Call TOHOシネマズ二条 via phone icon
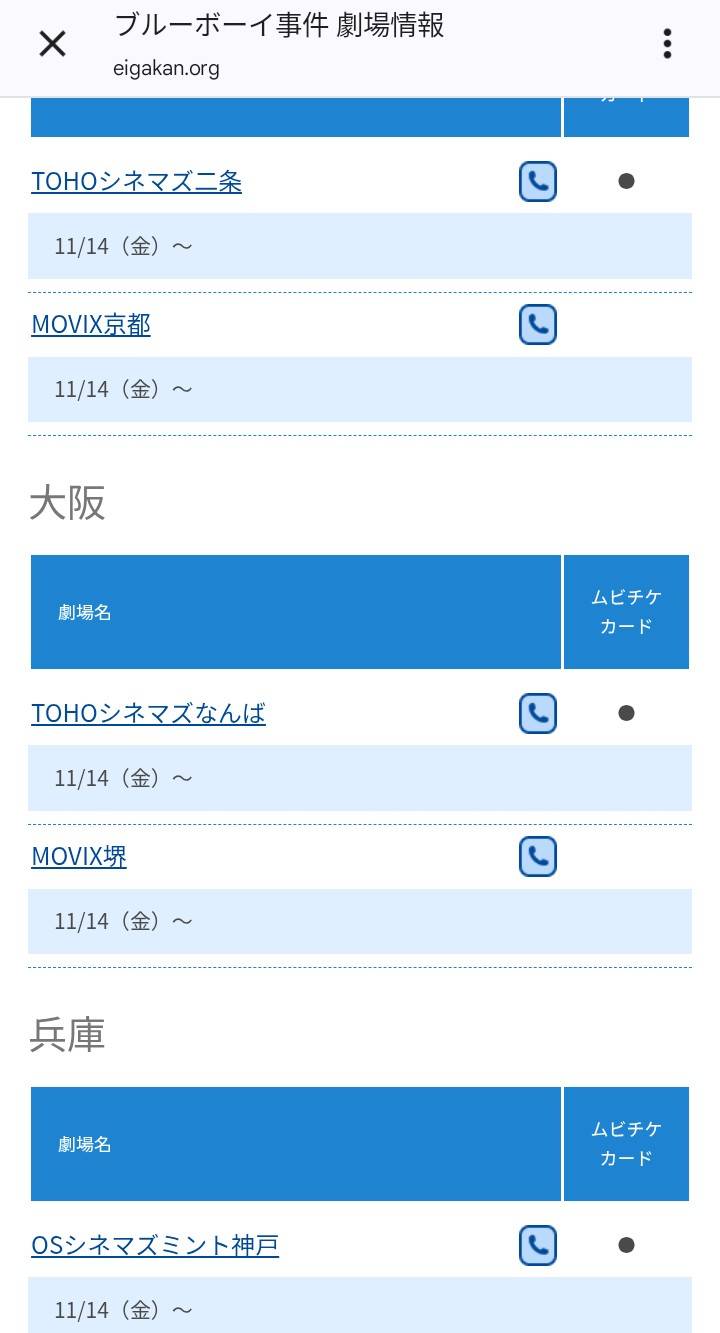The image size is (720, 1333). pos(538,182)
